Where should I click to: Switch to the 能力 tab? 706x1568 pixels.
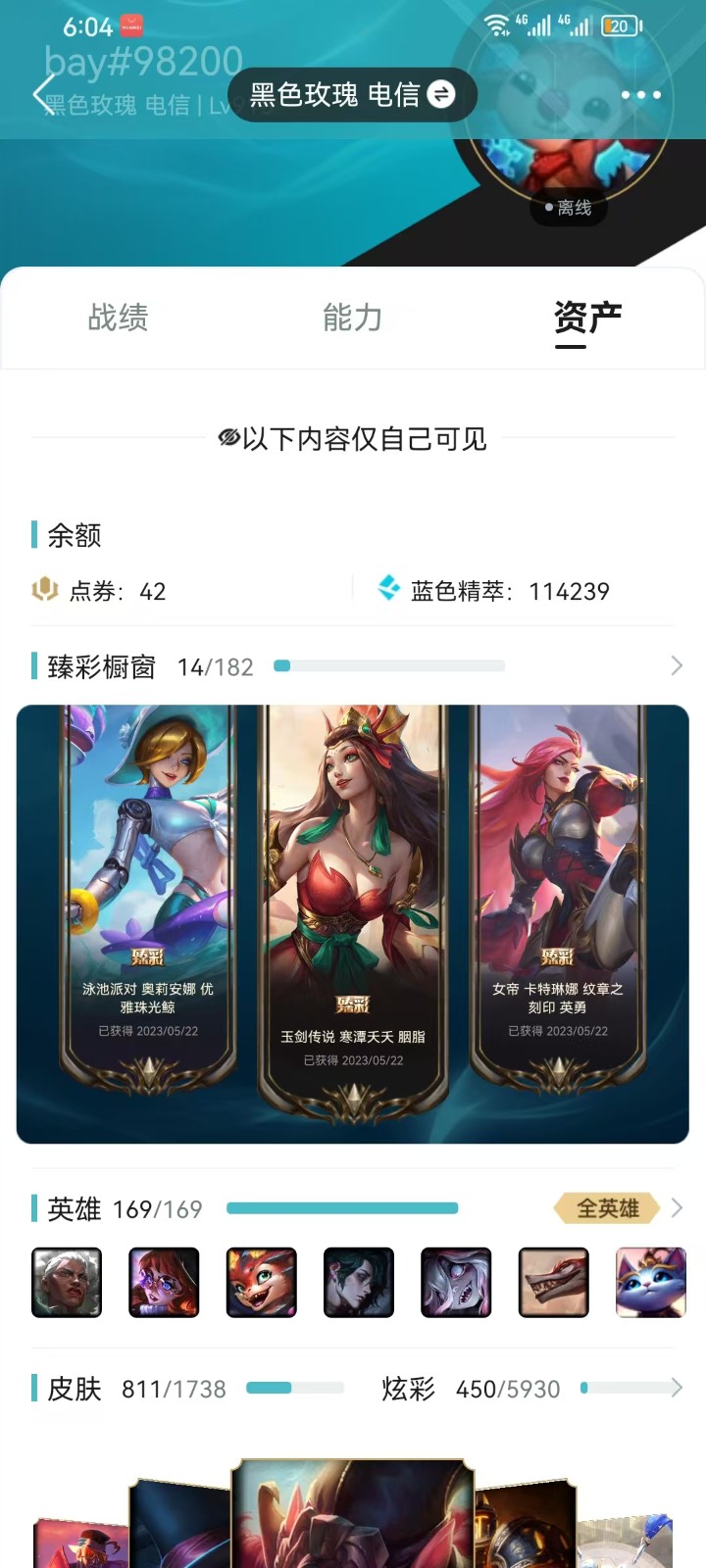point(352,318)
